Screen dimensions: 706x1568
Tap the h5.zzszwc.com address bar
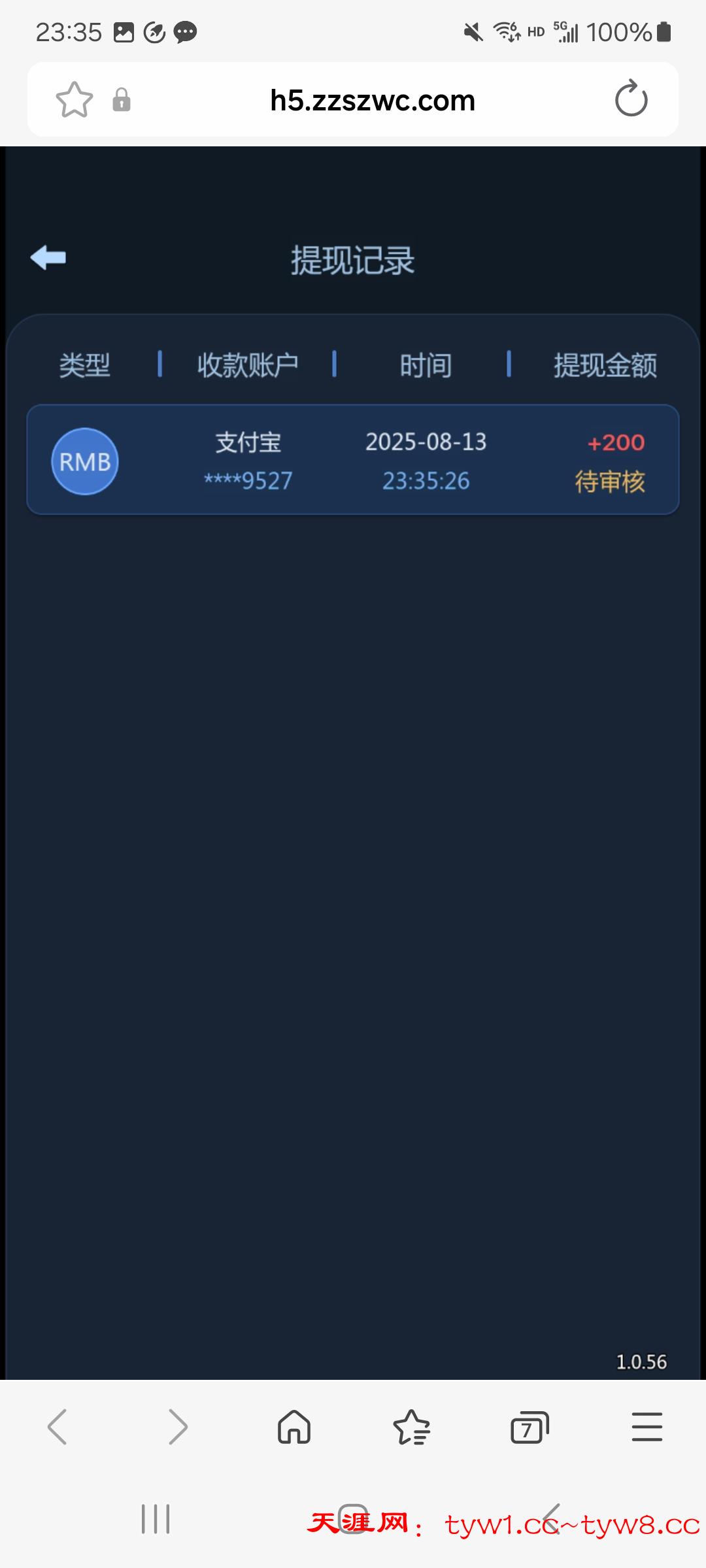point(372,101)
